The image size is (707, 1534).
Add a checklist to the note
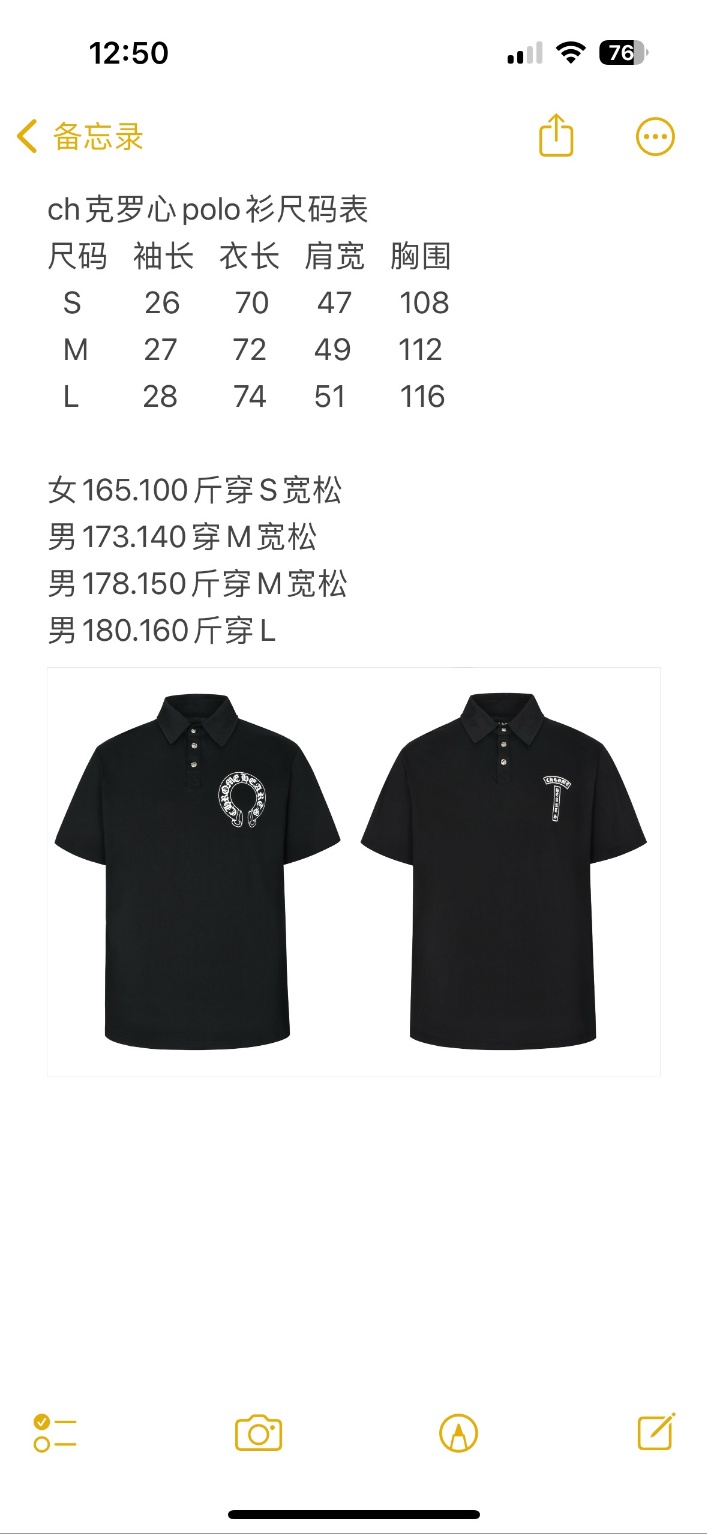pyautogui.click(x=55, y=1433)
